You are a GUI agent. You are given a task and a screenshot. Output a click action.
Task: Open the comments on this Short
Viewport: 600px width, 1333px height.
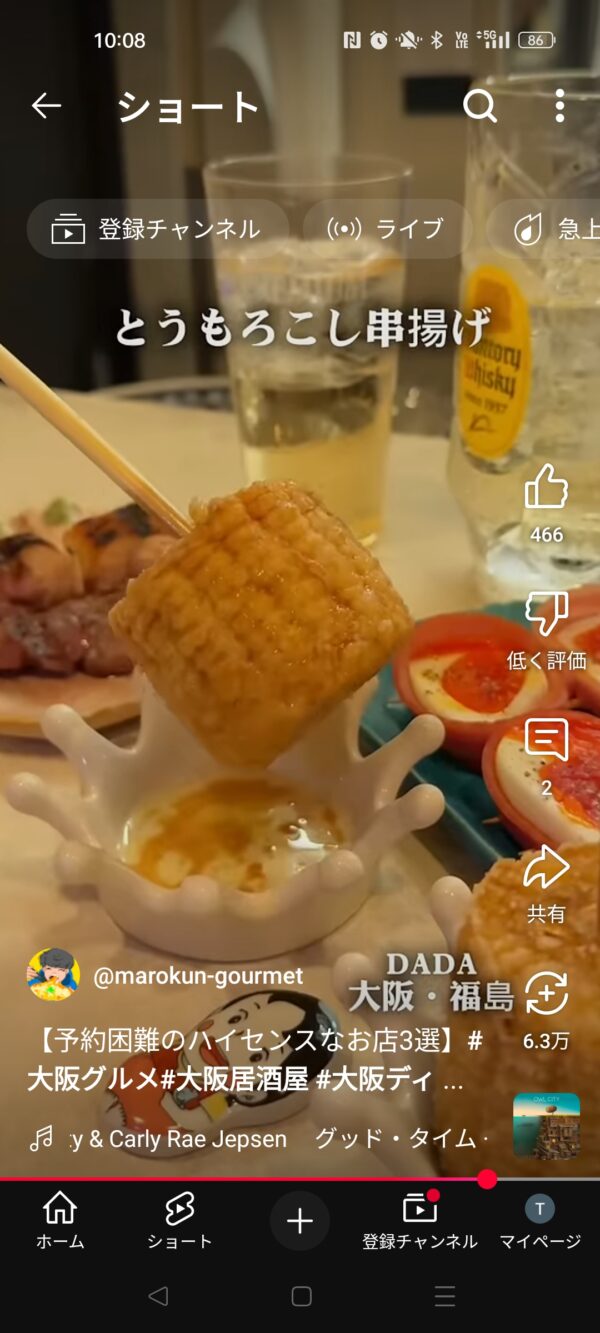click(546, 741)
